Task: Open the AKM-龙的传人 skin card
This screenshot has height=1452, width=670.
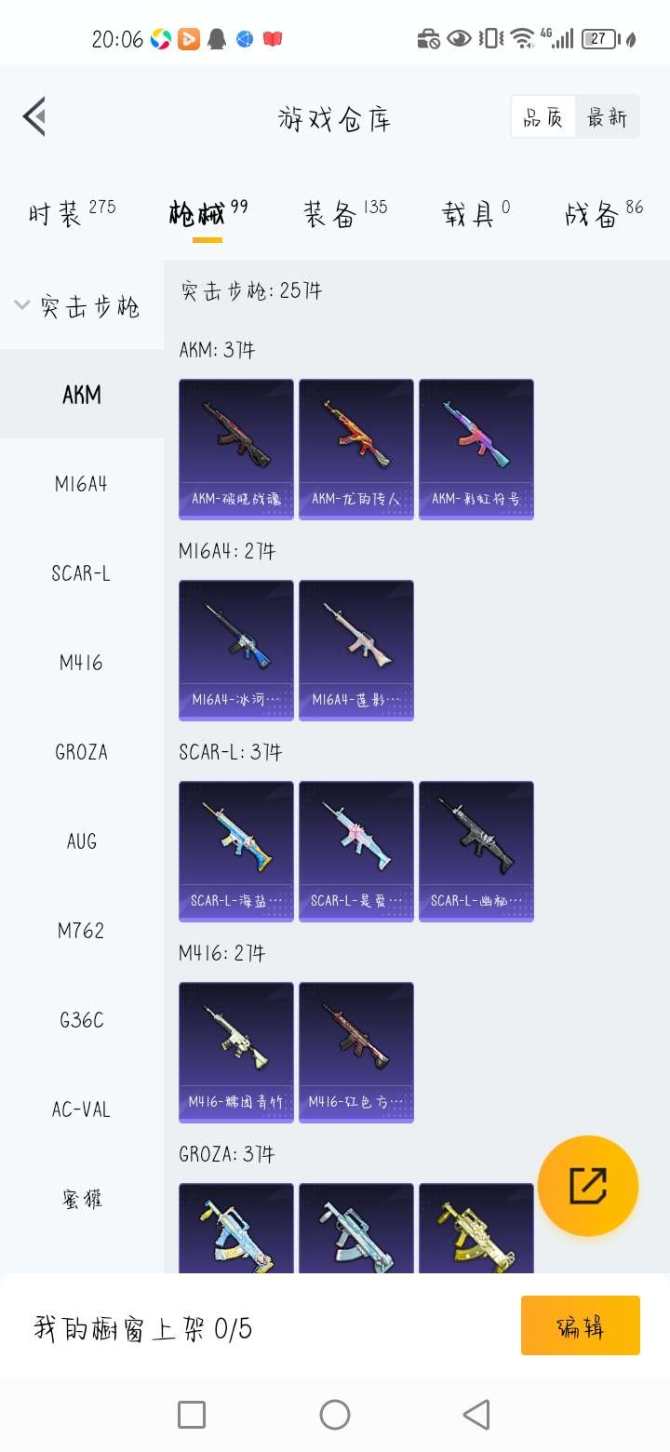Action: tap(356, 448)
